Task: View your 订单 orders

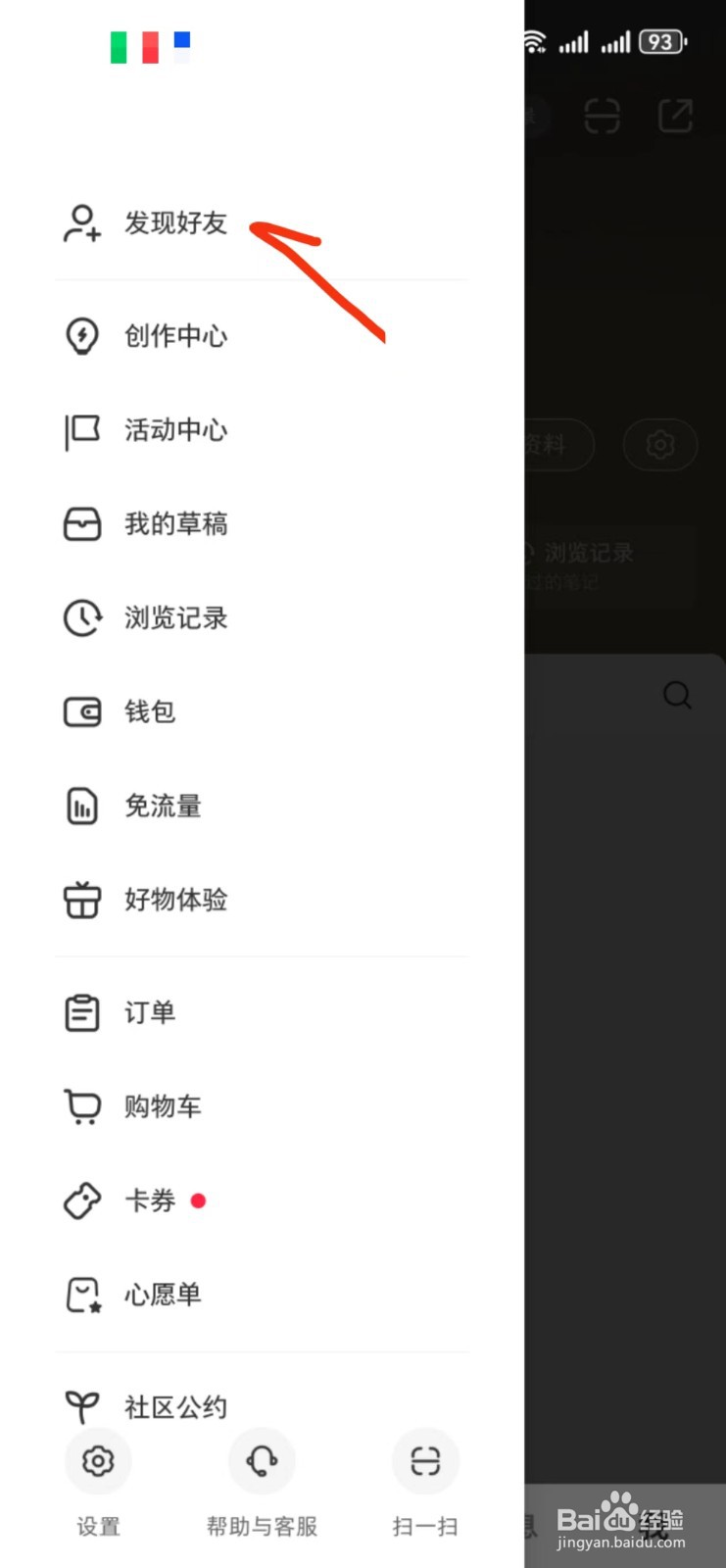Action: click(x=149, y=1013)
